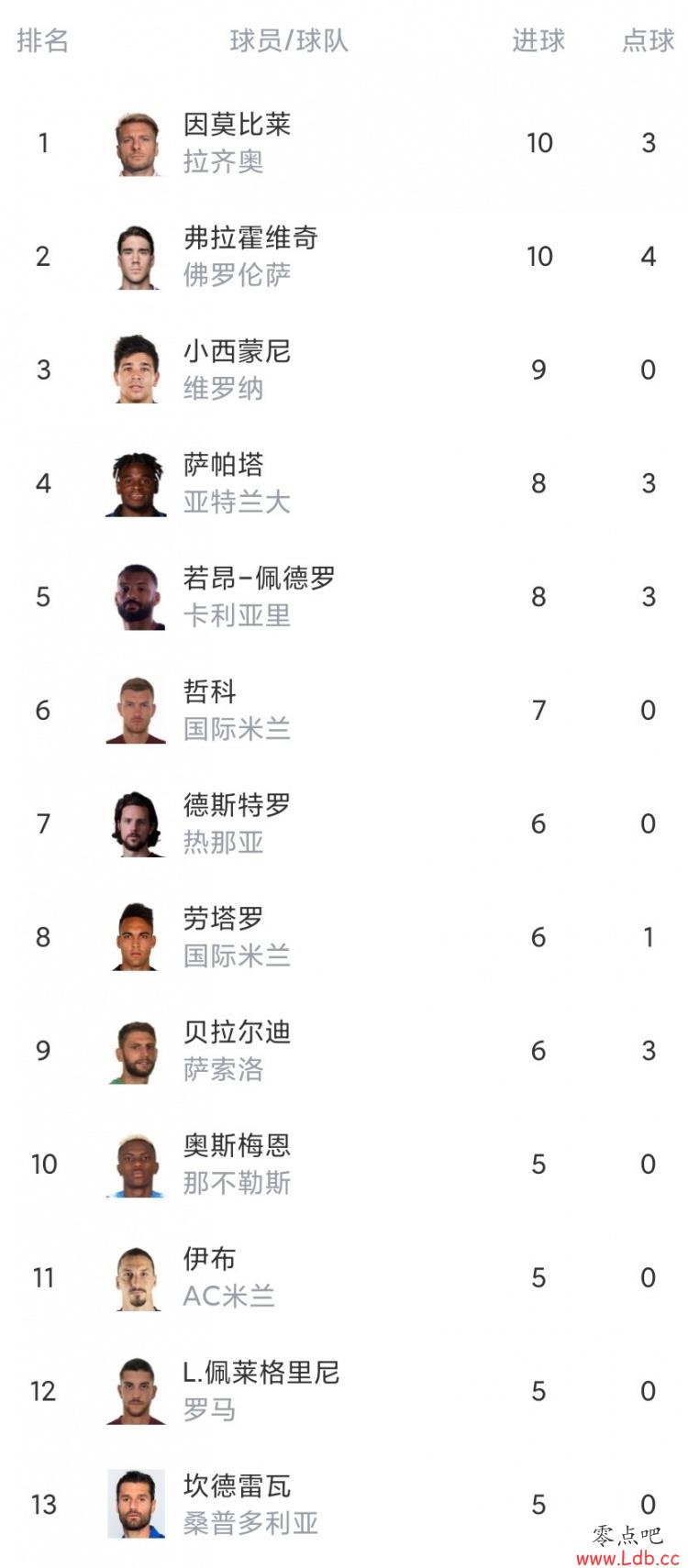Open 德斯特罗 from 热那亚
The width and height of the screenshot is (688, 1568).
(x=344, y=823)
